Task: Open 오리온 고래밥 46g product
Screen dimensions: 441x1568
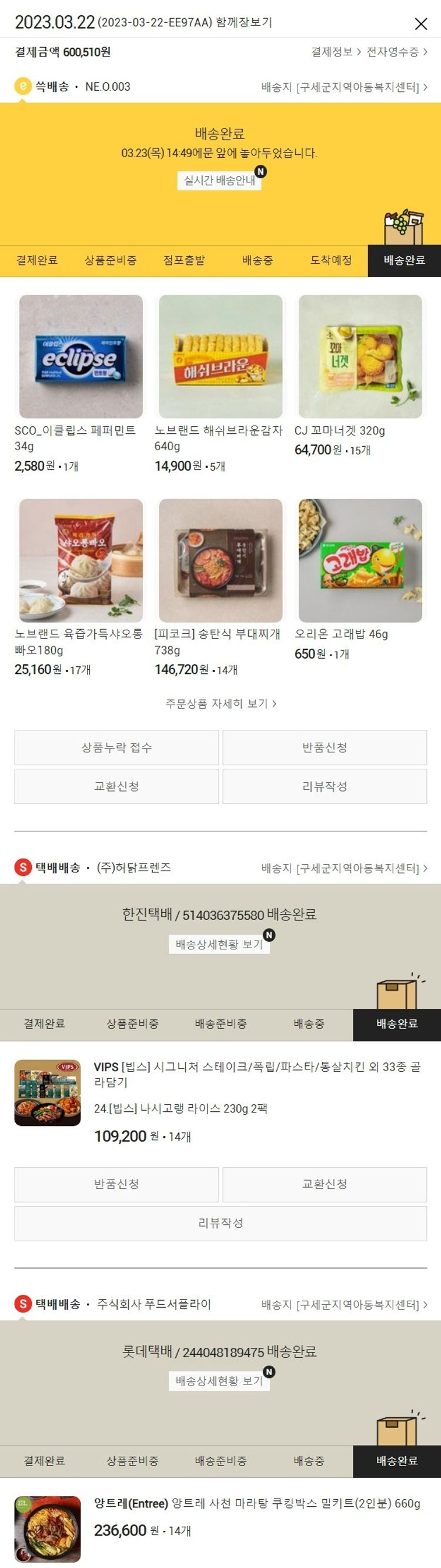Action: (x=360, y=560)
